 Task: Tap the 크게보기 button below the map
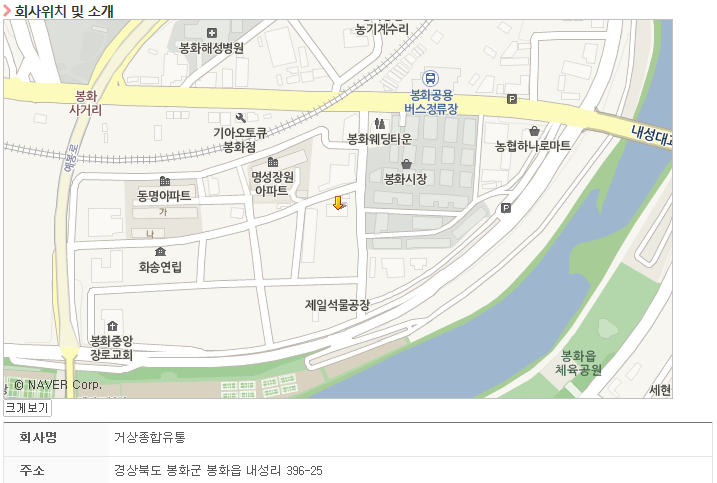click(x=27, y=408)
